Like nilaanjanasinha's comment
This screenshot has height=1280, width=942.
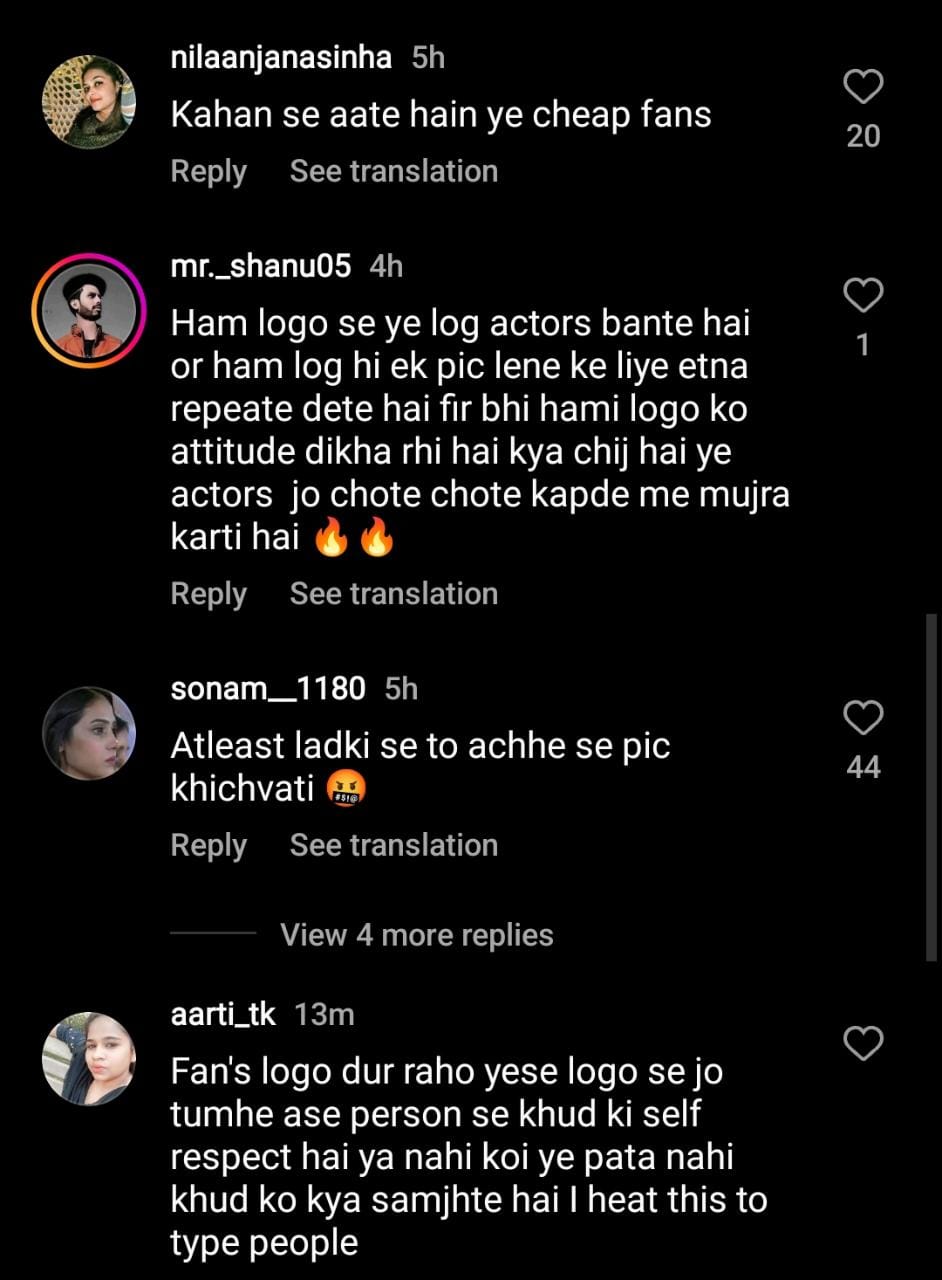[863, 88]
